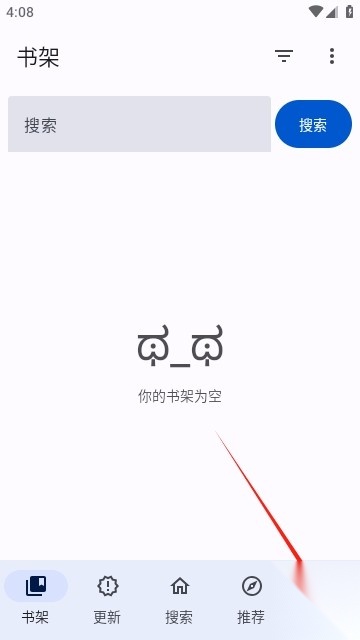Image resolution: width=360 pixels, height=640 pixels.
Task: Open the three-dot overflow menu
Action: [x=332, y=56]
